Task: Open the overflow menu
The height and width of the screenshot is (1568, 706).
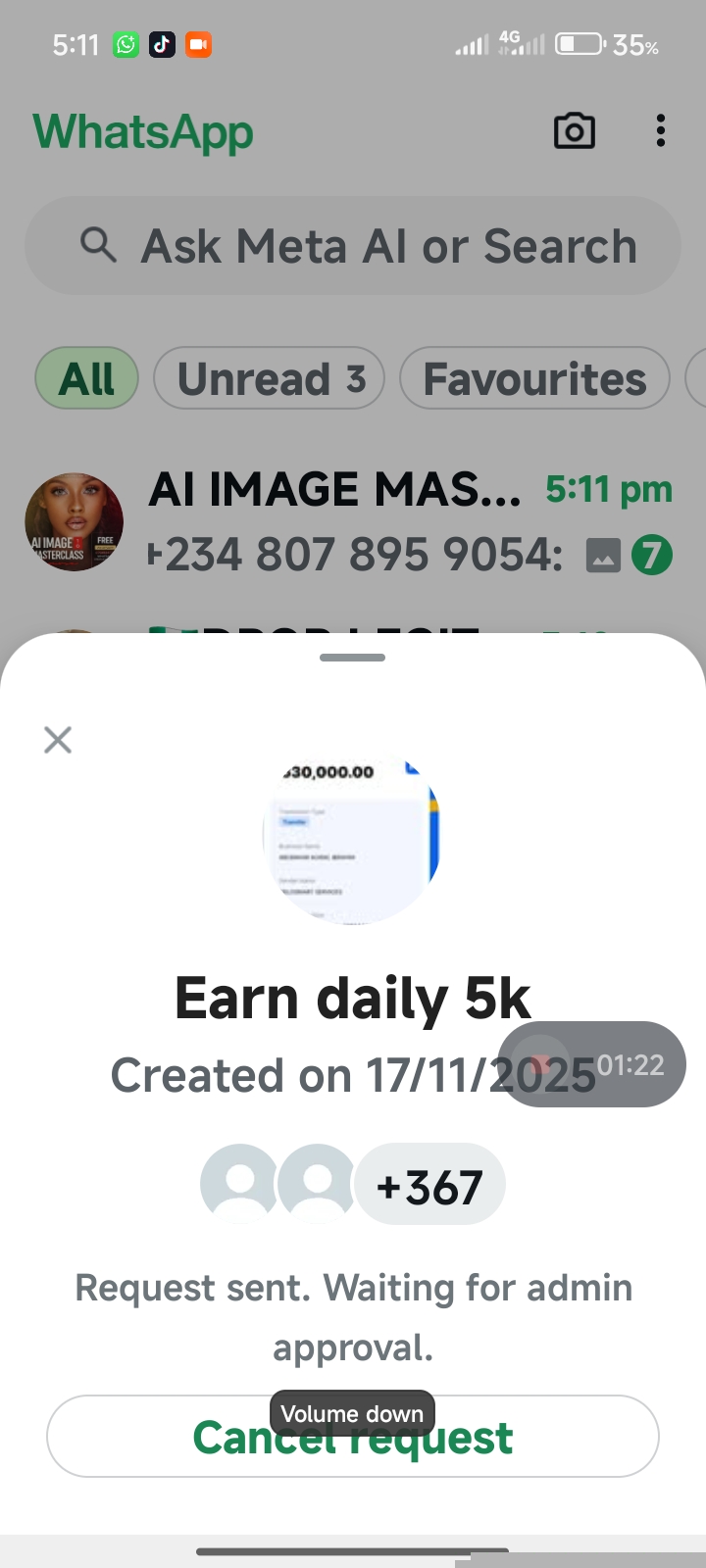Action: 661,130
